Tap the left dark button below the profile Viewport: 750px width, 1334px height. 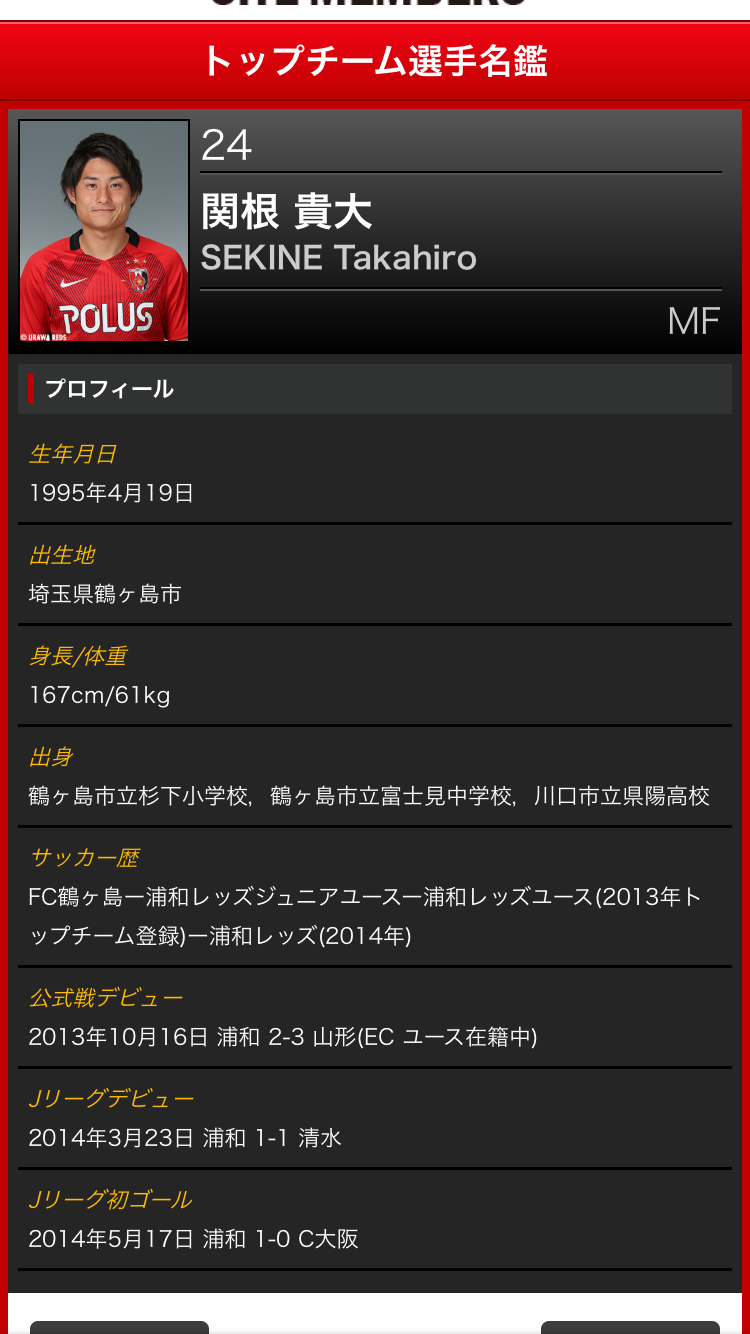[119, 1327]
